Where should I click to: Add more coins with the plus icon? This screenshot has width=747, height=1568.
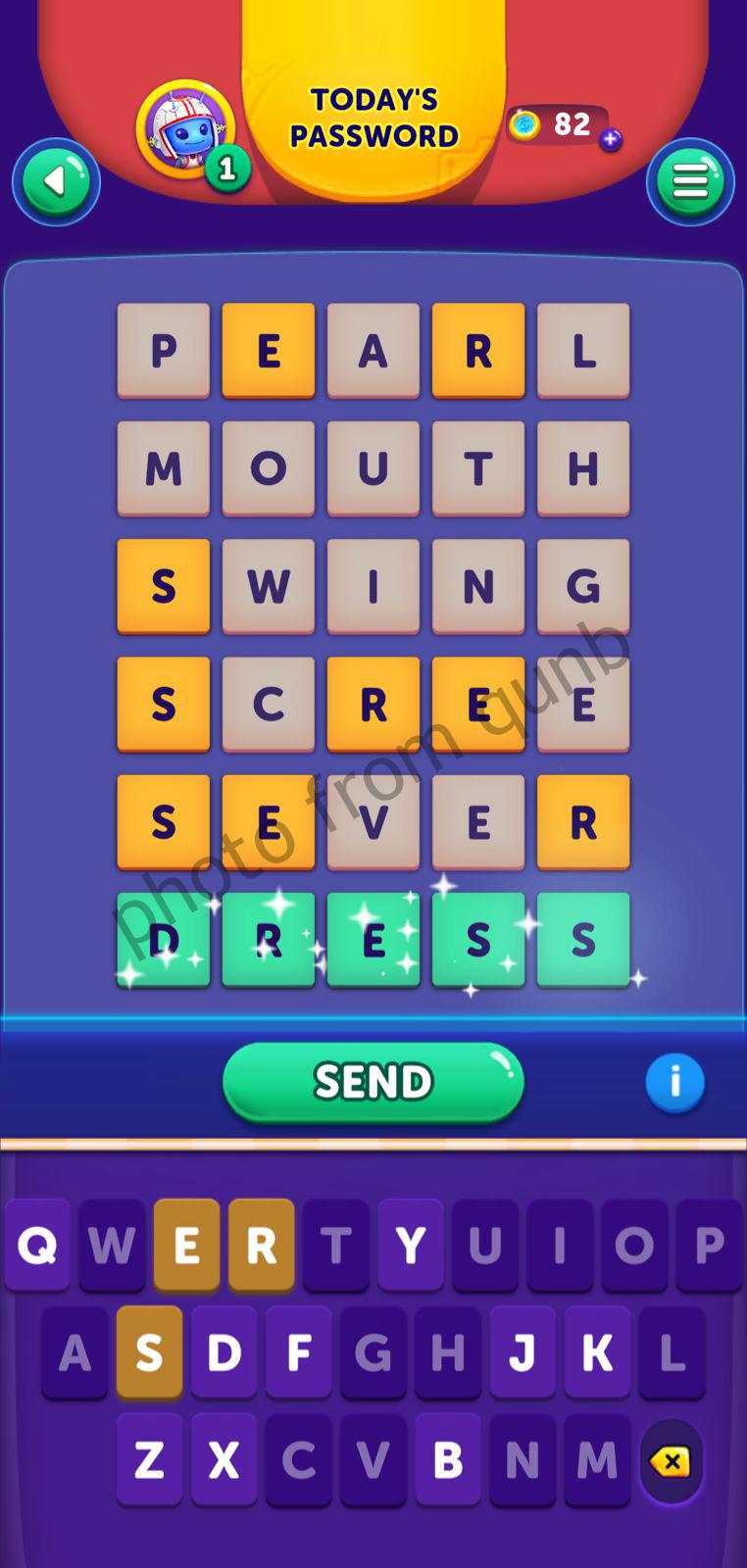(x=611, y=139)
